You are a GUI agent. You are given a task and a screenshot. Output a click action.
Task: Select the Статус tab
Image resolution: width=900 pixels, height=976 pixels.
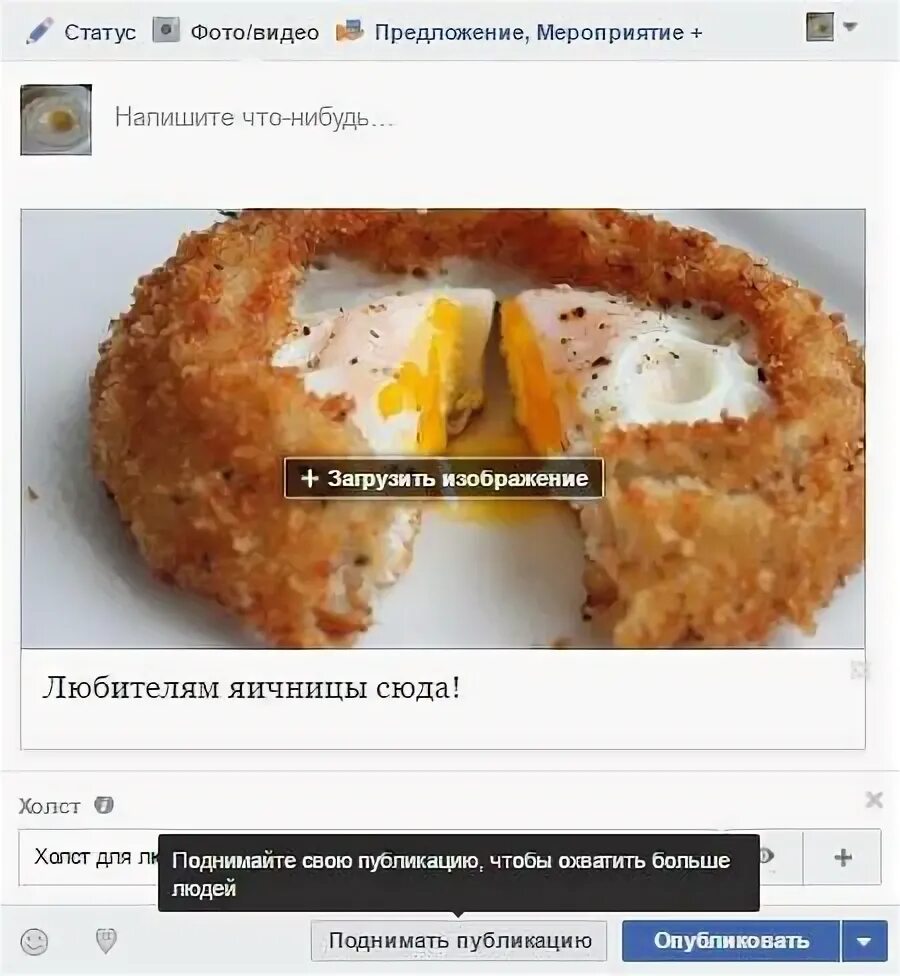(x=82, y=32)
